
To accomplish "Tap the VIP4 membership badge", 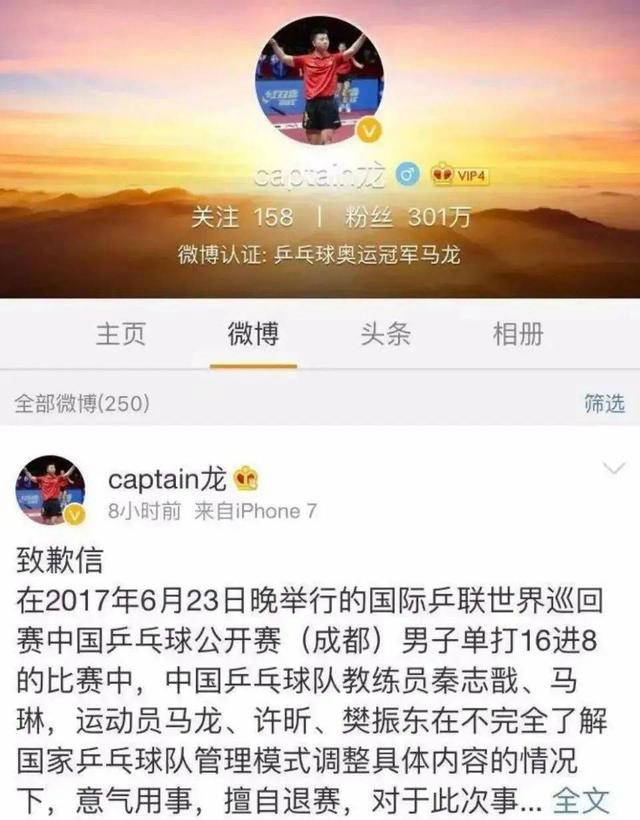I will (x=459, y=176).
